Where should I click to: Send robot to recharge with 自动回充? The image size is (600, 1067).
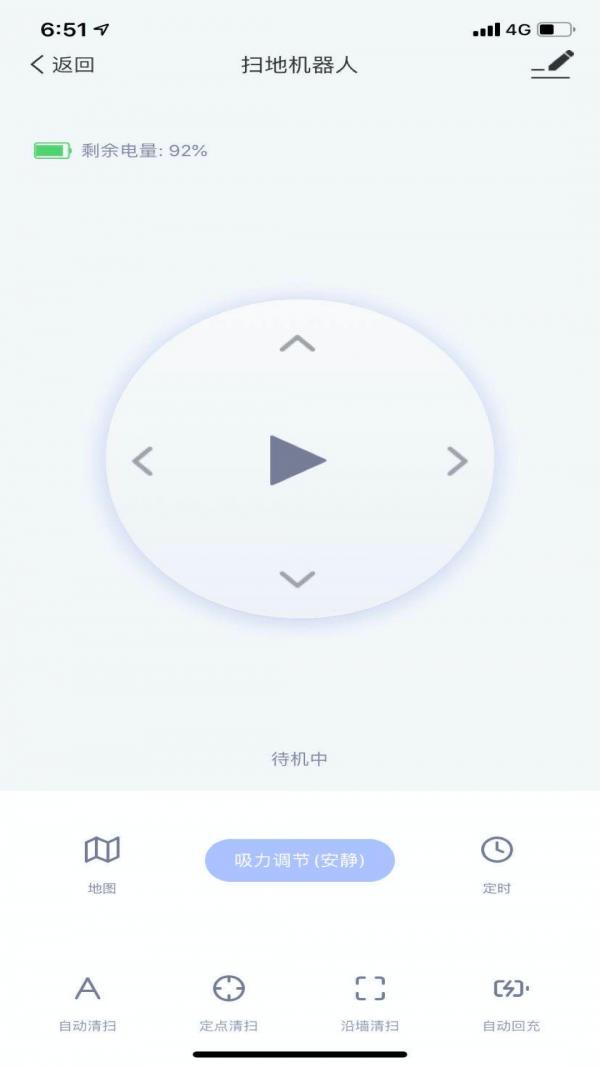(511, 1001)
